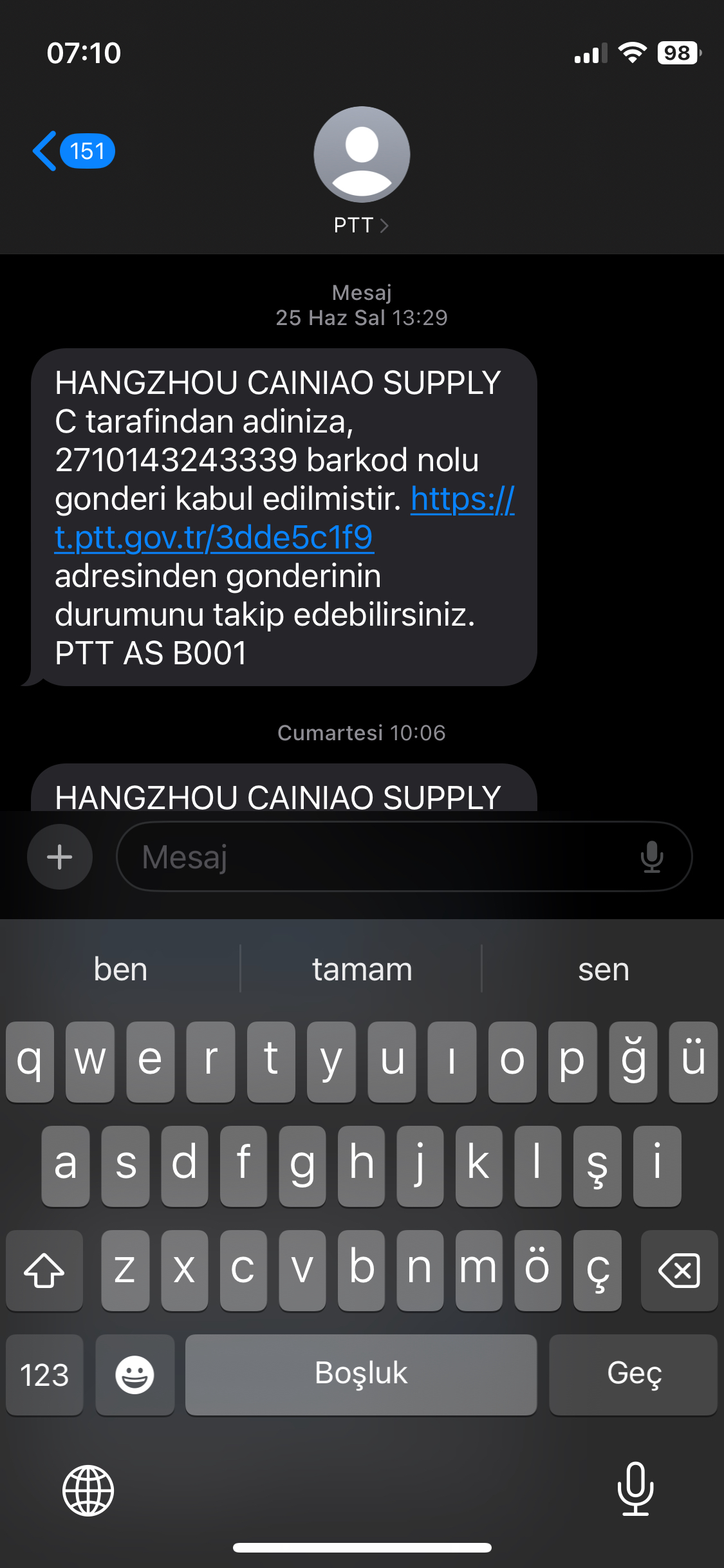Insert the suggestion "tamam"
Screen dimensions: 724x1568
(x=362, y=969)
